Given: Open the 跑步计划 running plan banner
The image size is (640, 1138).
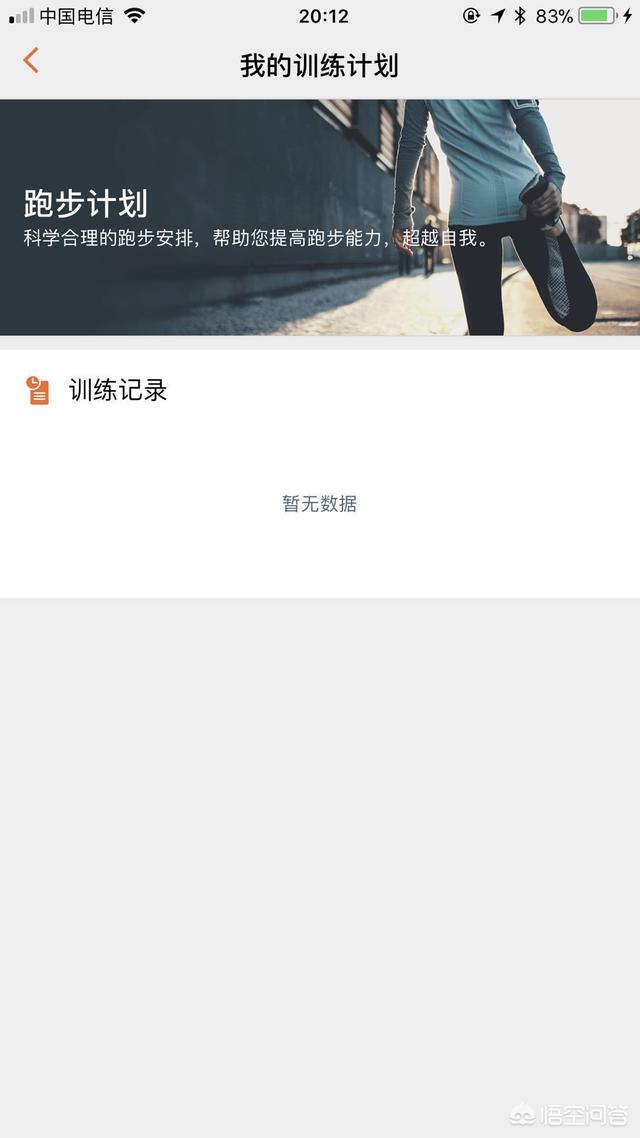Looking at the screenshot, I should coord(320,217).
